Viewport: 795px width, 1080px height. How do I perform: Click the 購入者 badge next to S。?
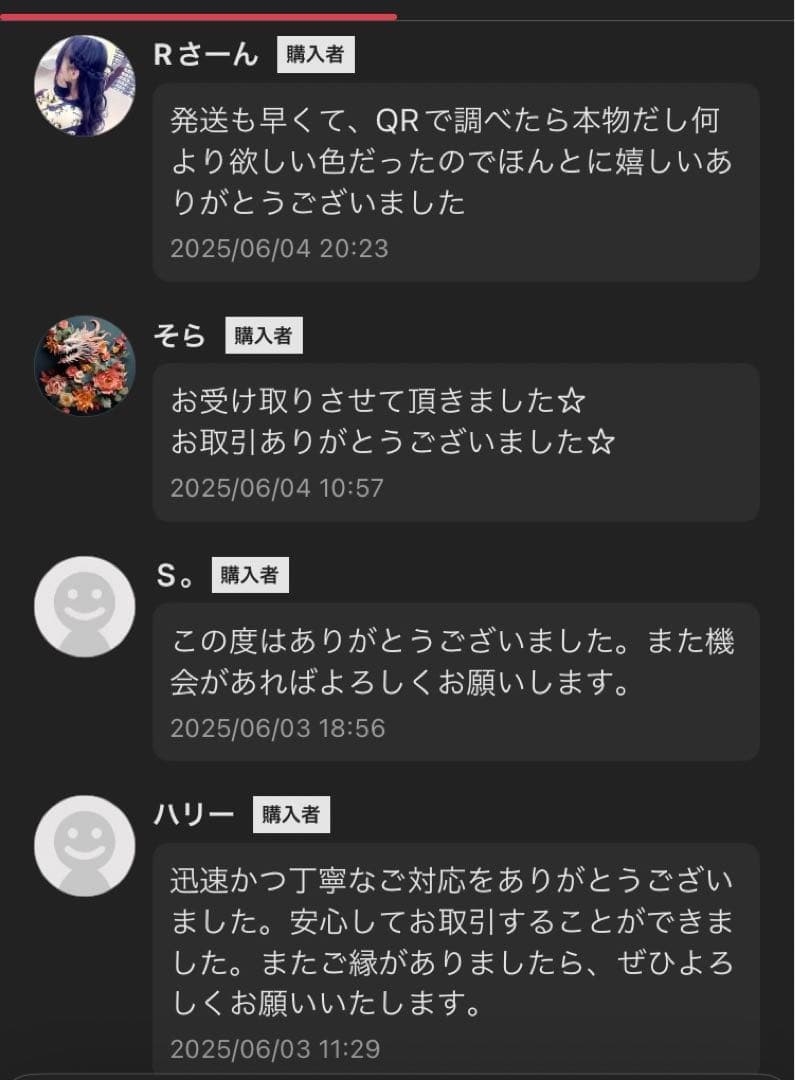pyautogui.click(x=249, y=575)
